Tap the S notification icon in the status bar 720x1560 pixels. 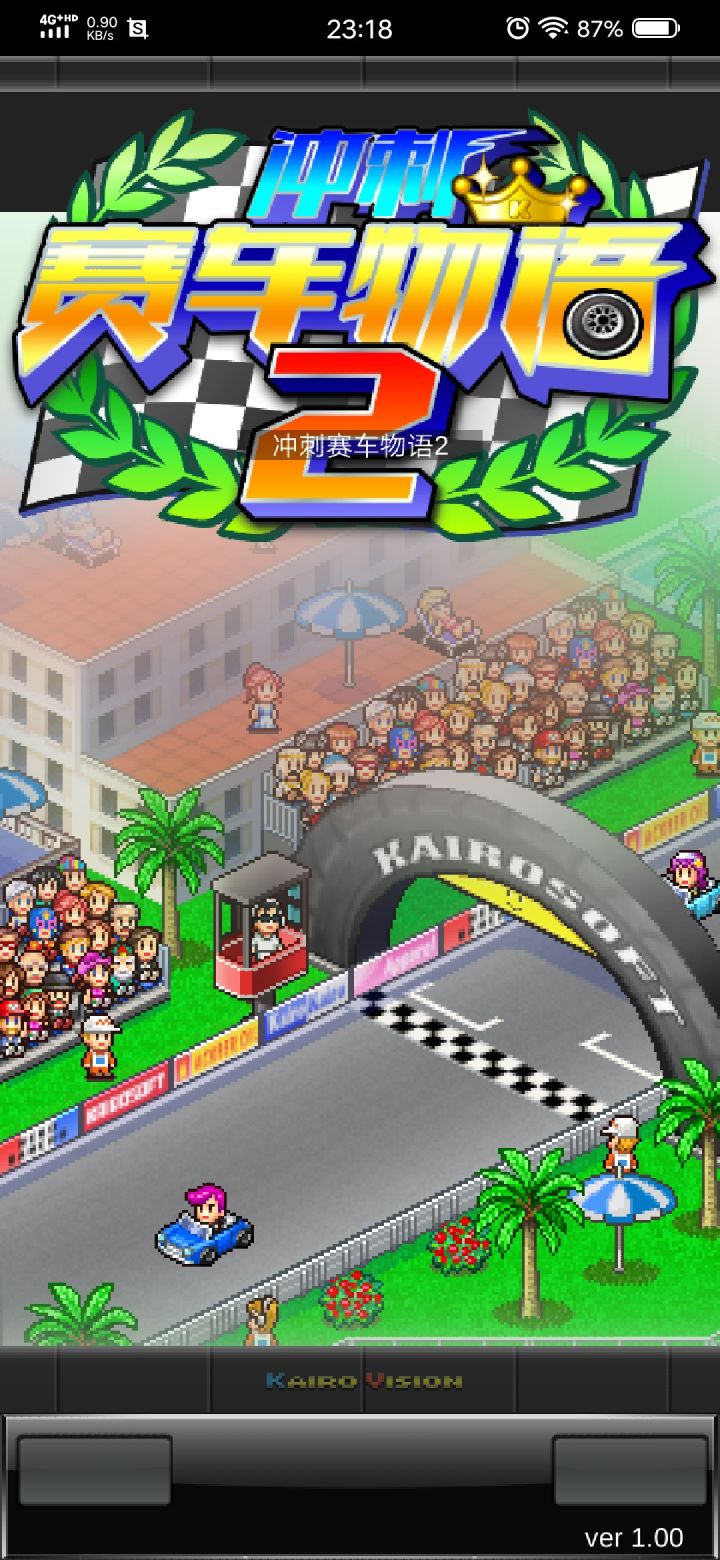pos(140,27)
